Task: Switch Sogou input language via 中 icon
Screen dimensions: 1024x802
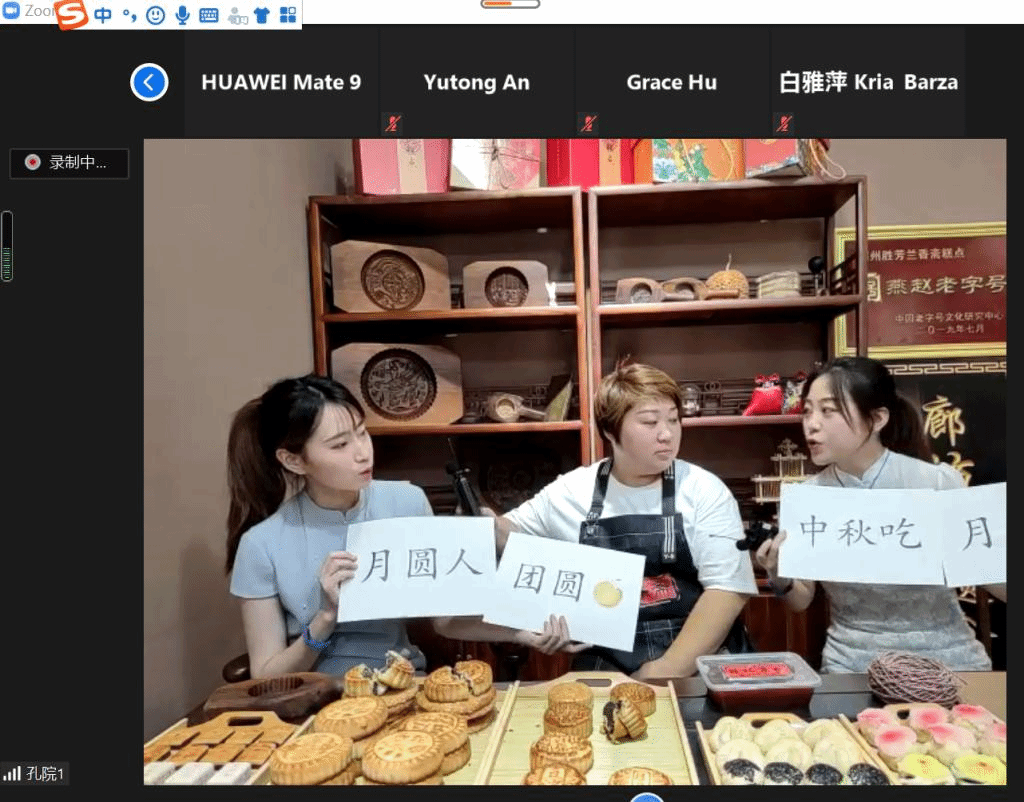Action: [x=103, y=15]
